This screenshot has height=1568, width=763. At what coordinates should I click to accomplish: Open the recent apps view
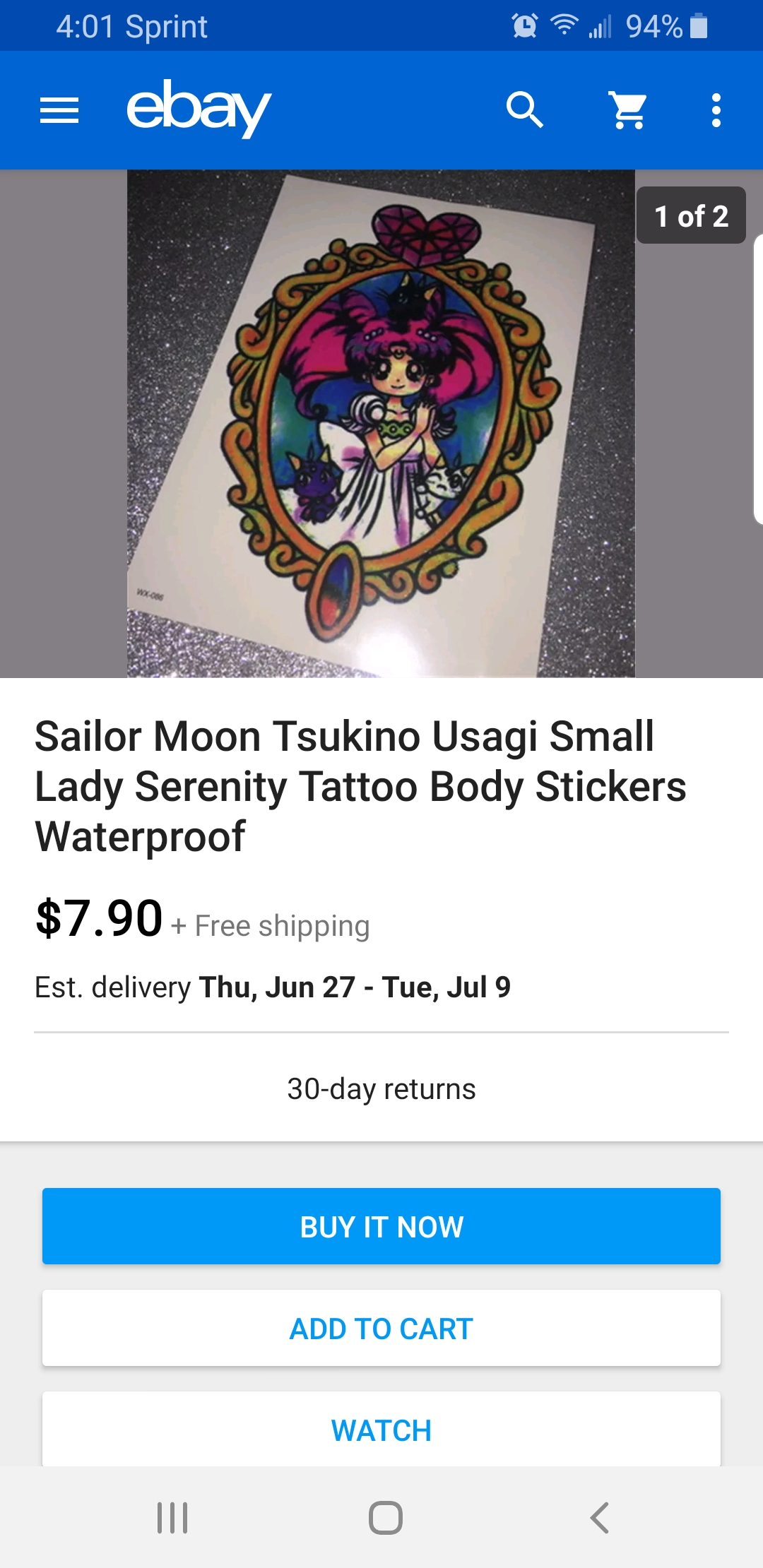click(x=172, y=1517)
